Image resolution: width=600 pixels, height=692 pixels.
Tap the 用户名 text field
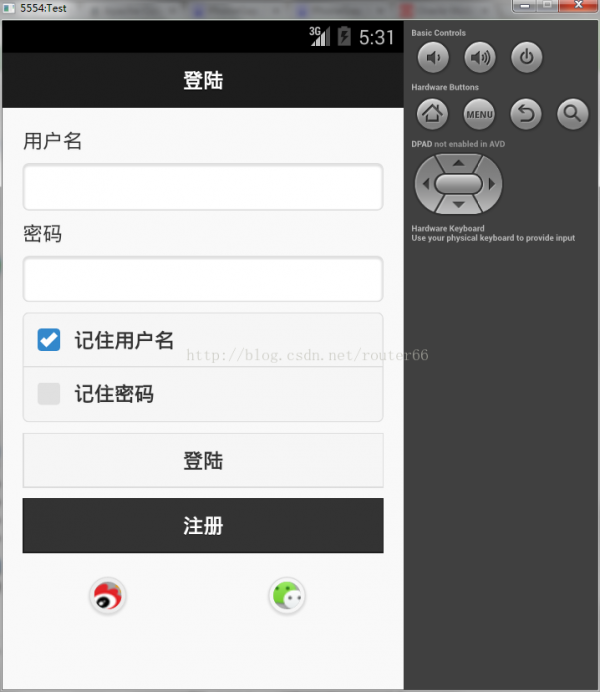(202, 188)
